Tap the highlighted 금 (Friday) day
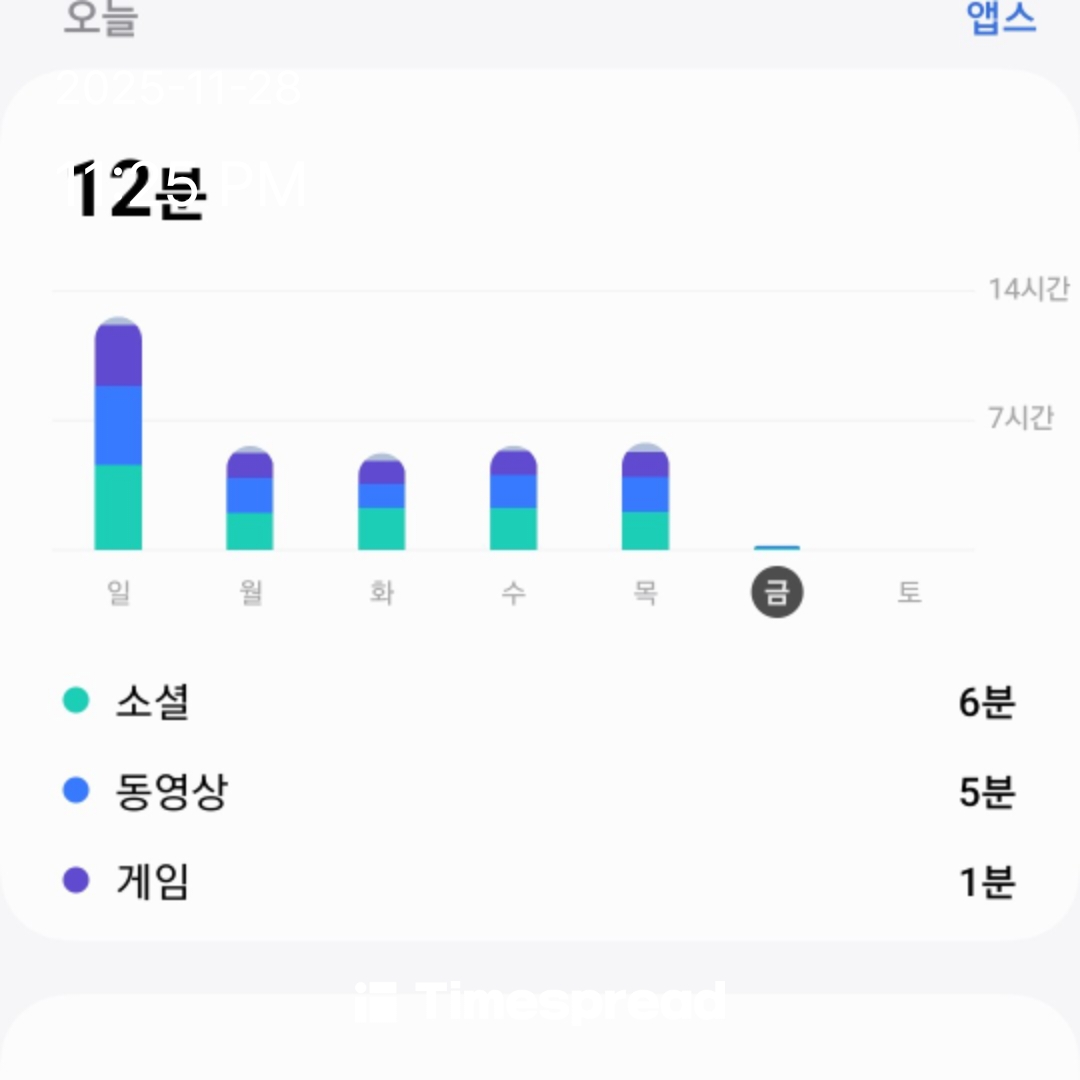The image size is (1080, 1080). coord(777,593)
